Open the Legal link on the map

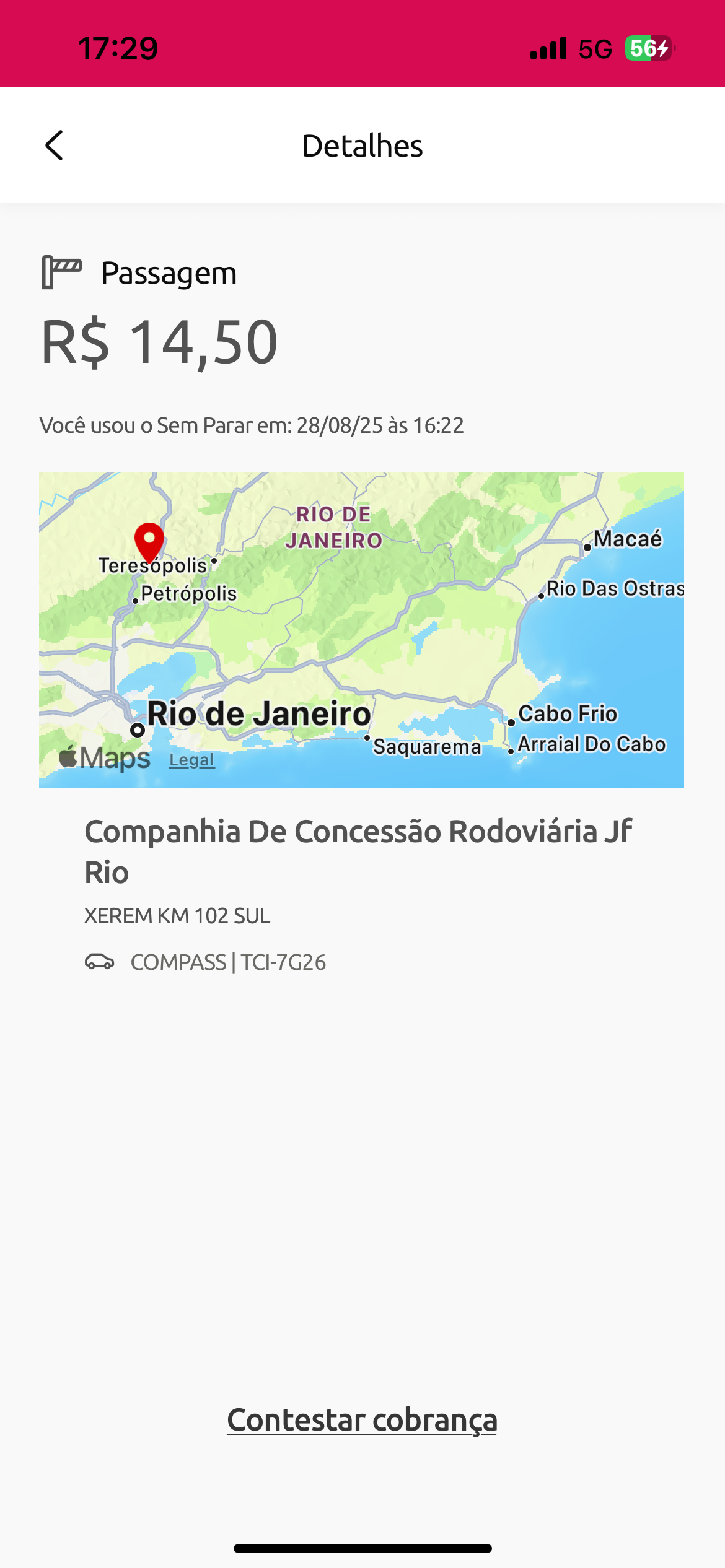coord(191,760)
